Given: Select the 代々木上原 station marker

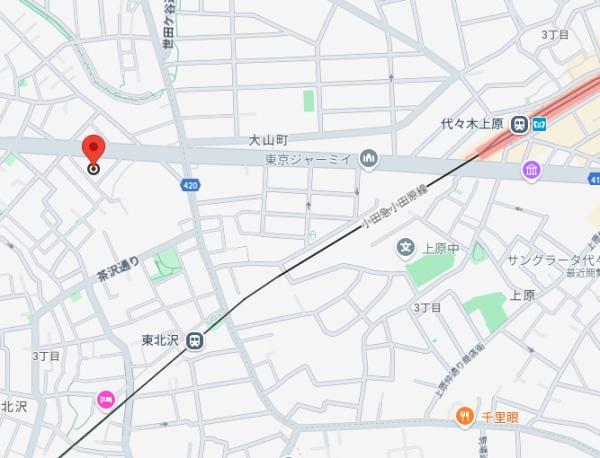Looking at the screenshot, I should click(518, 125).
